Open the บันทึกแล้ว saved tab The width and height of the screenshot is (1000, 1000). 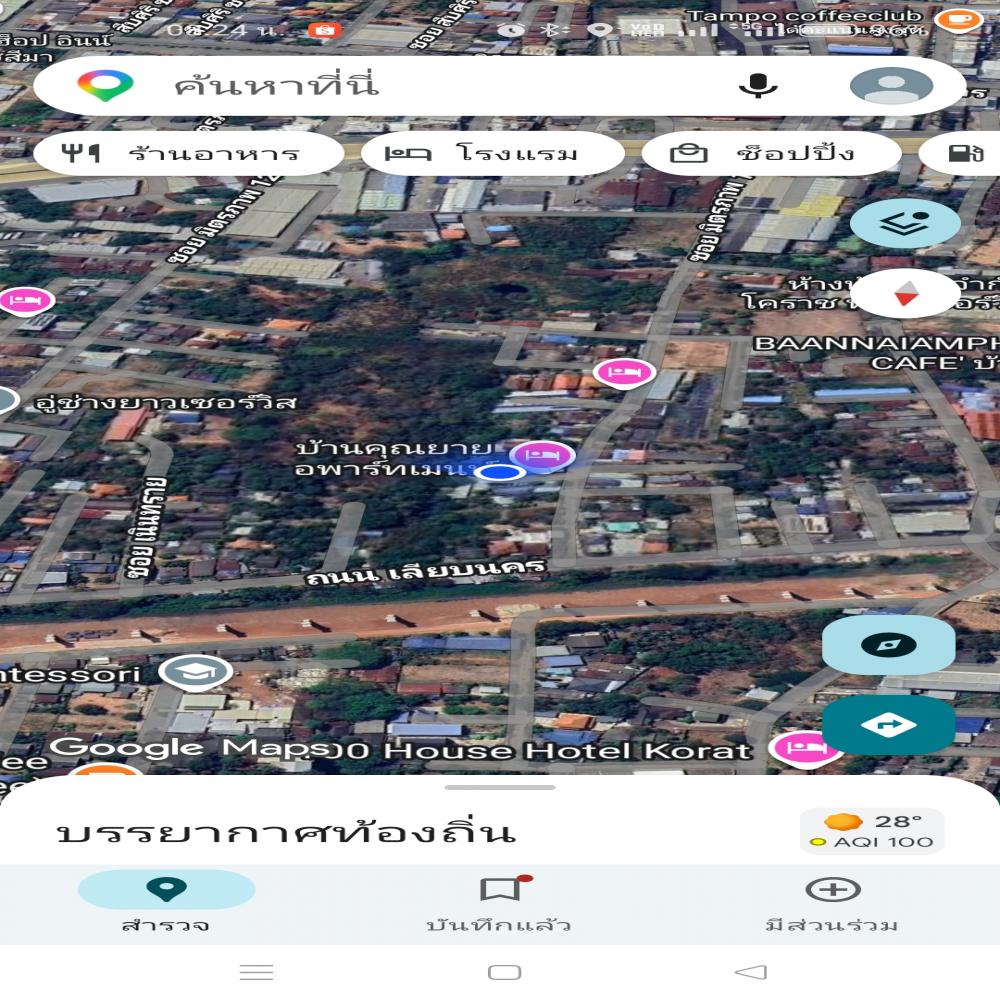click(x=499, y=902)
